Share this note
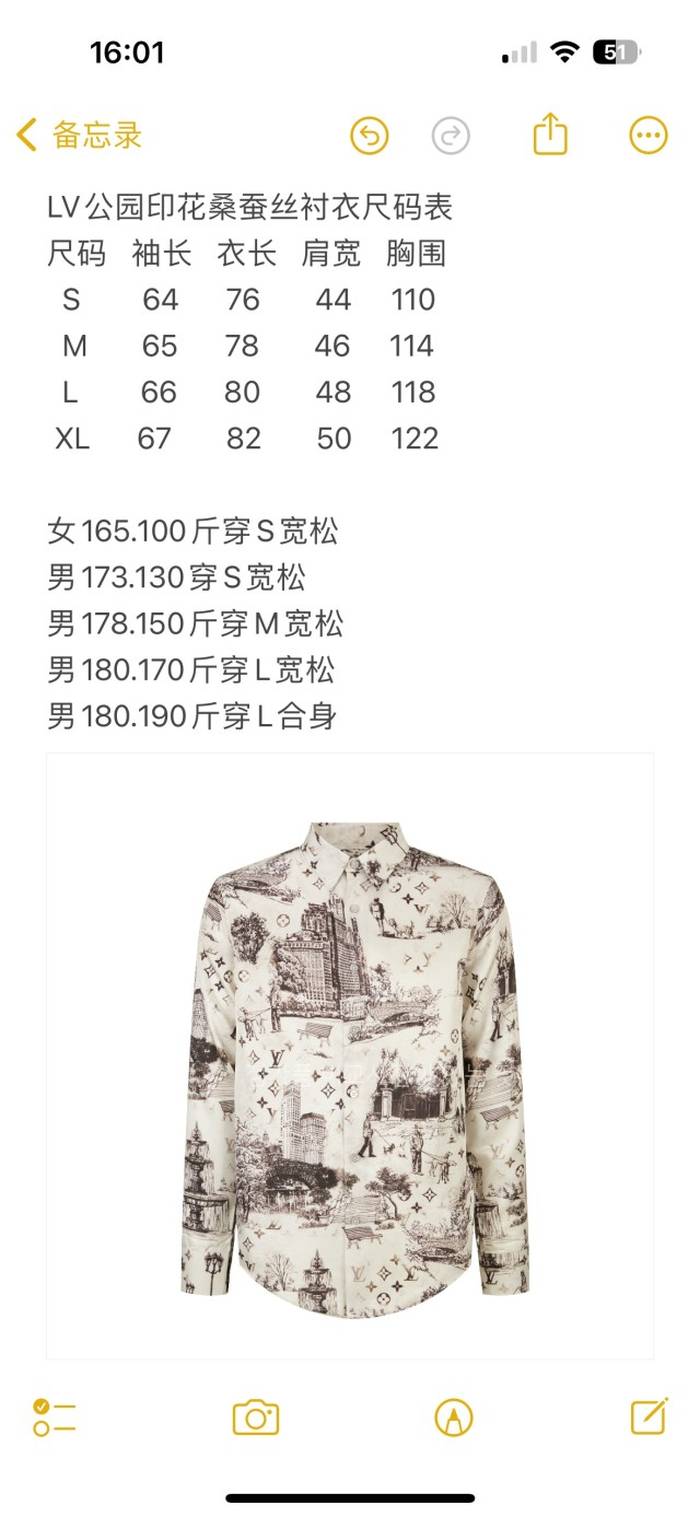The height and width of the screenshot is (1517, 700). 550,134
